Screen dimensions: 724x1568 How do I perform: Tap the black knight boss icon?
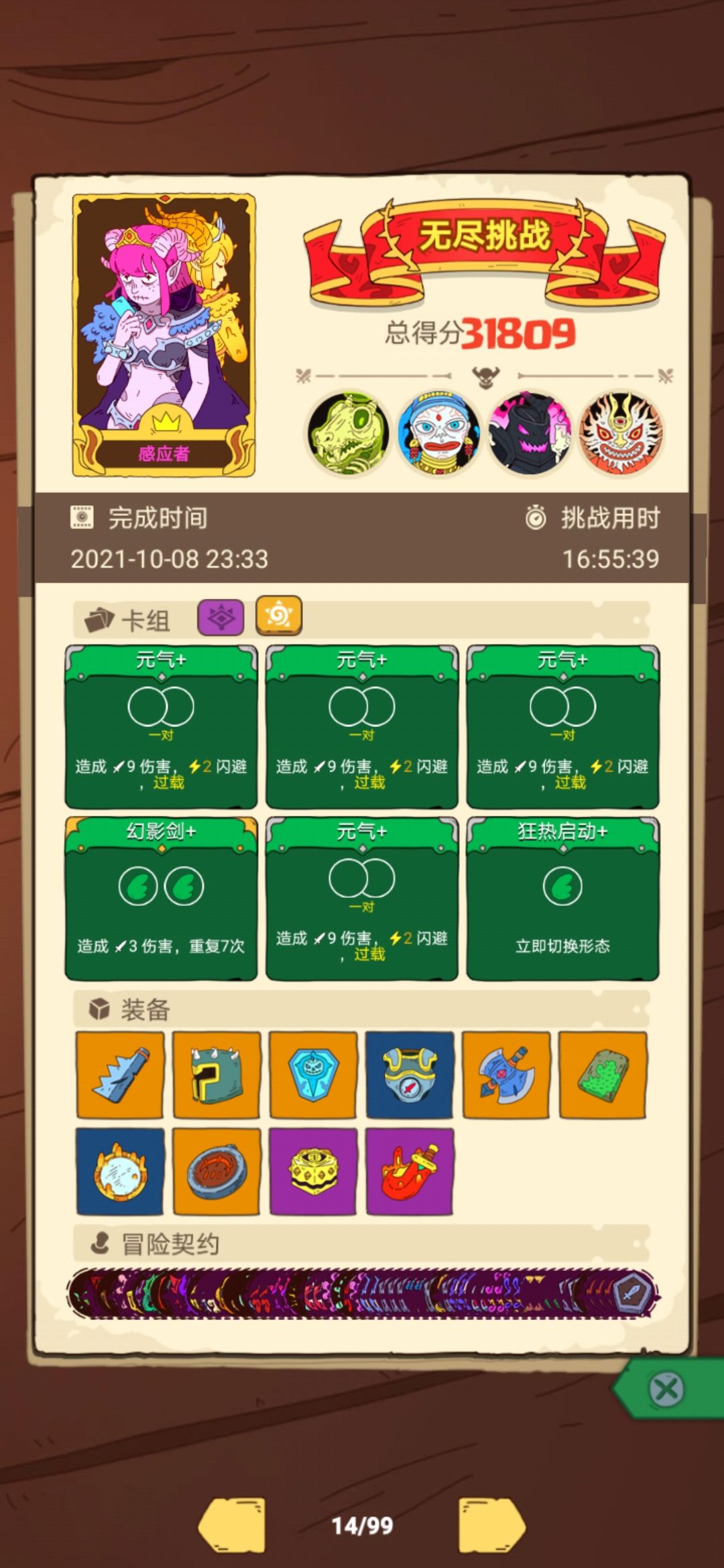pyautogui.click(x=530, y=433)
